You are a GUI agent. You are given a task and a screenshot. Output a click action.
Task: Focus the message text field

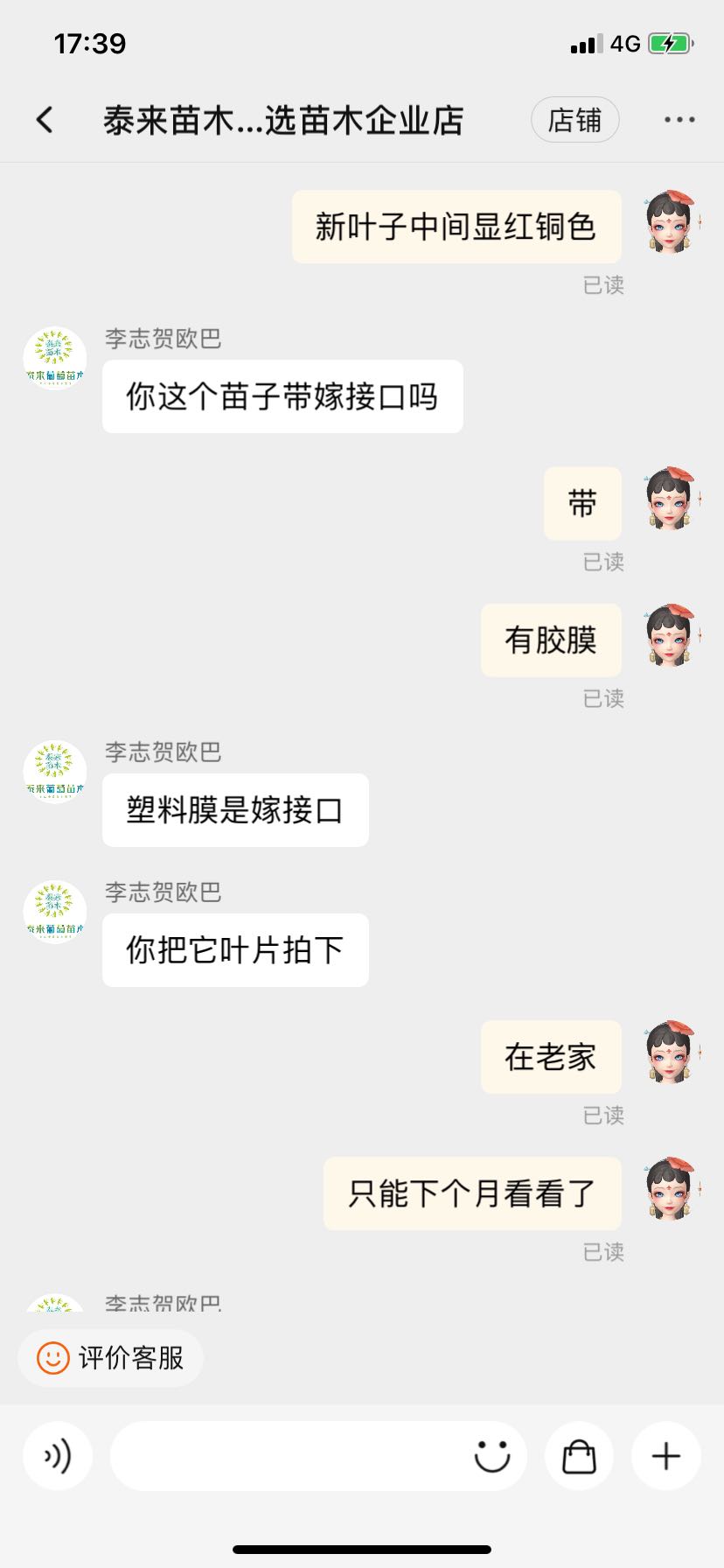(x=289, y=1456)
